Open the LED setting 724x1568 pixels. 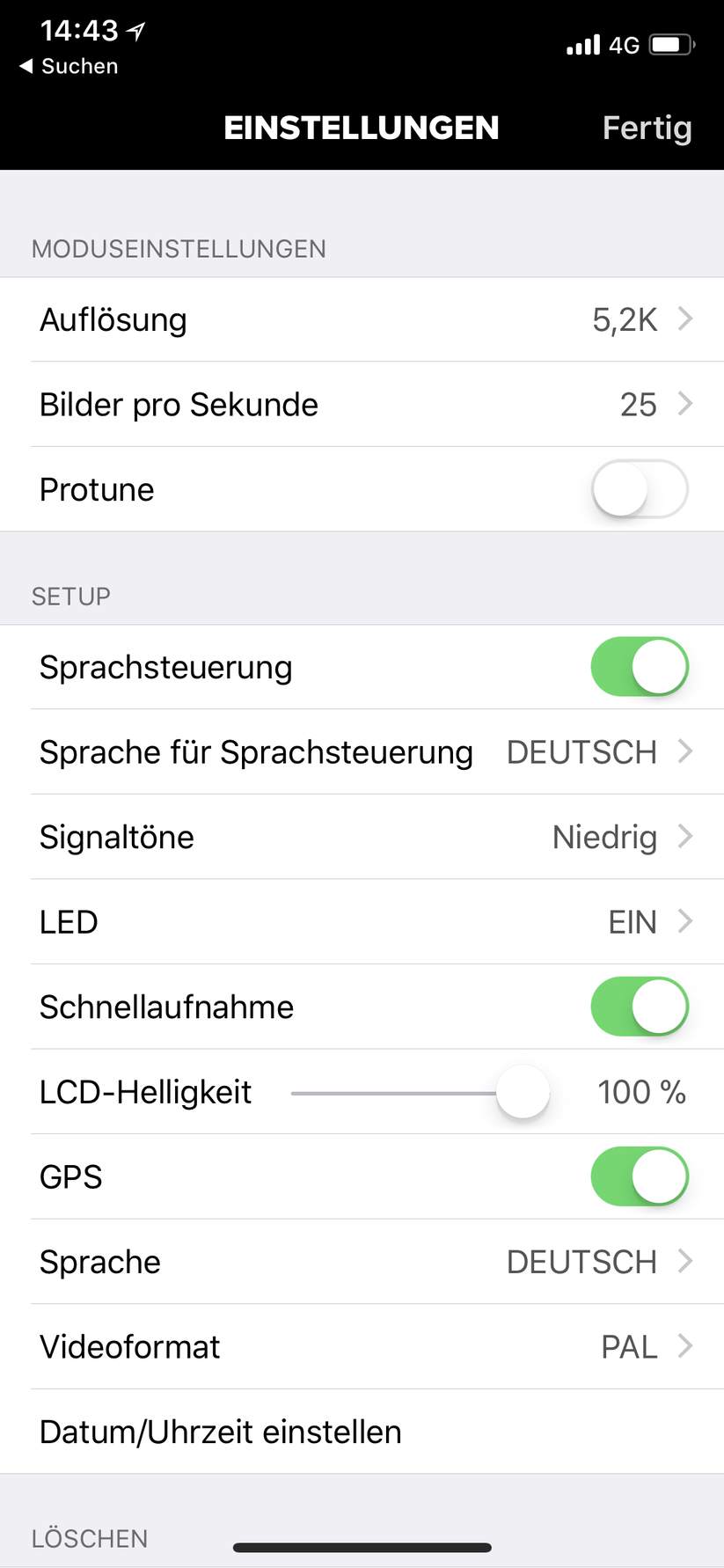[362, 922]
